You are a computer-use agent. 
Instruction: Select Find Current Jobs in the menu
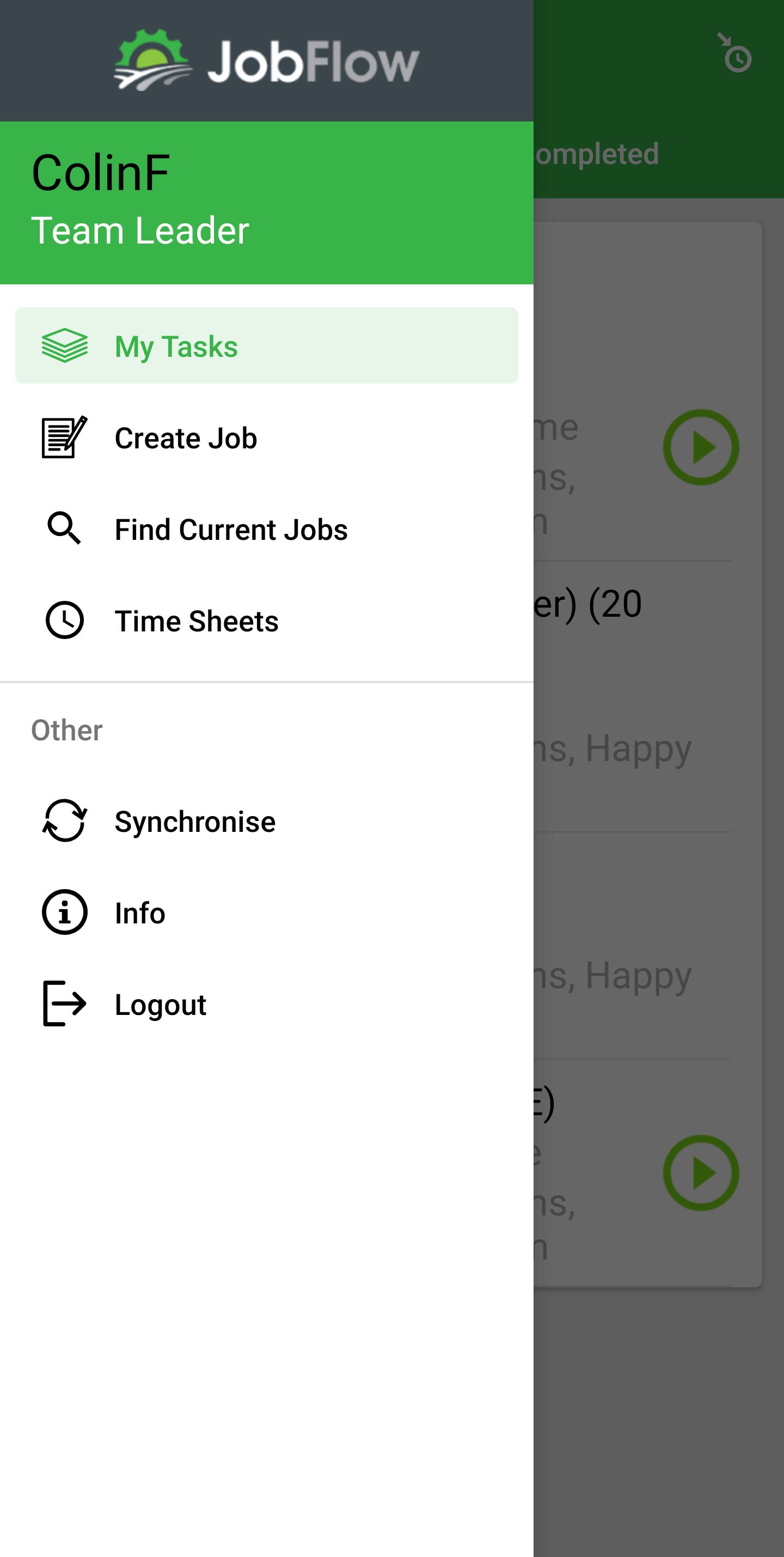(x=231, y=529)
